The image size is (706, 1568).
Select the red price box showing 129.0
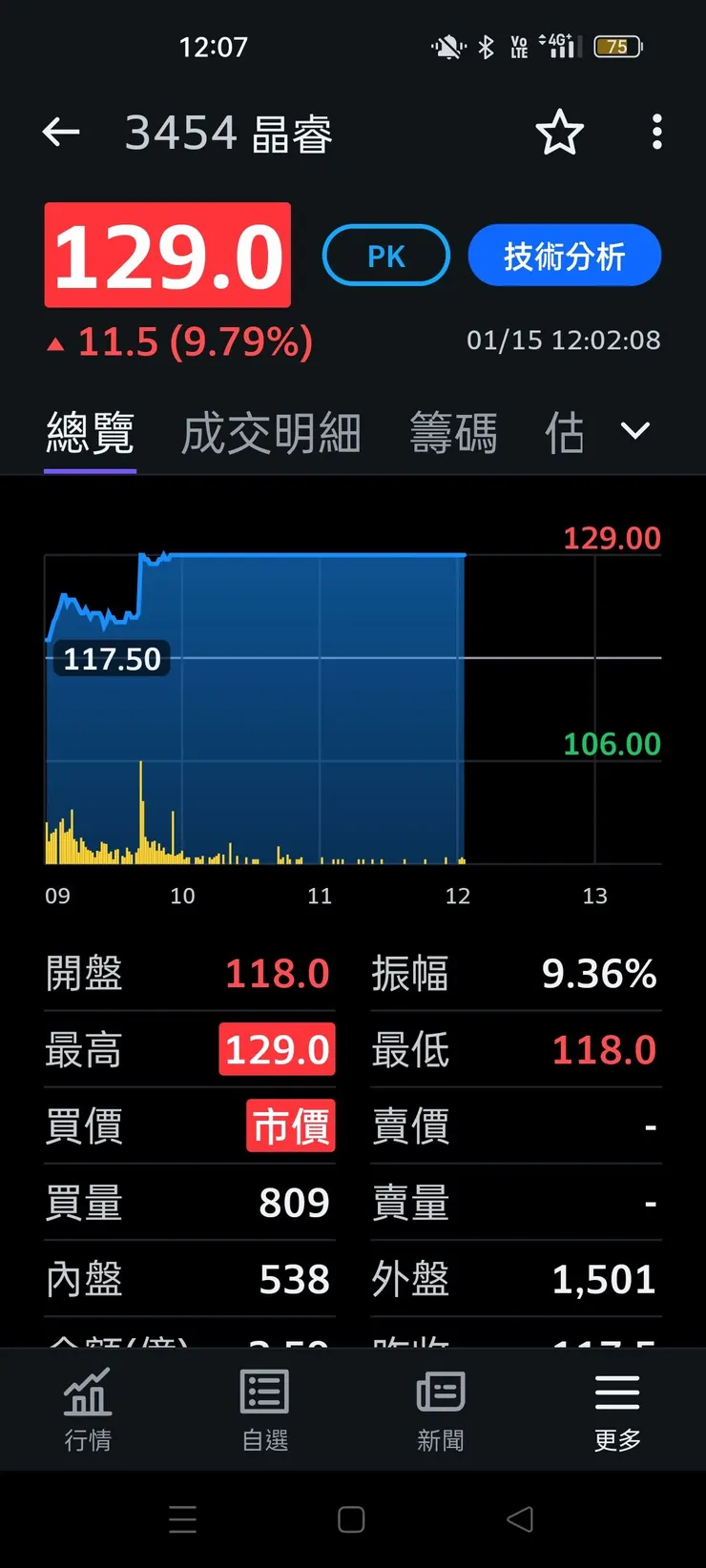pos(167,255)
